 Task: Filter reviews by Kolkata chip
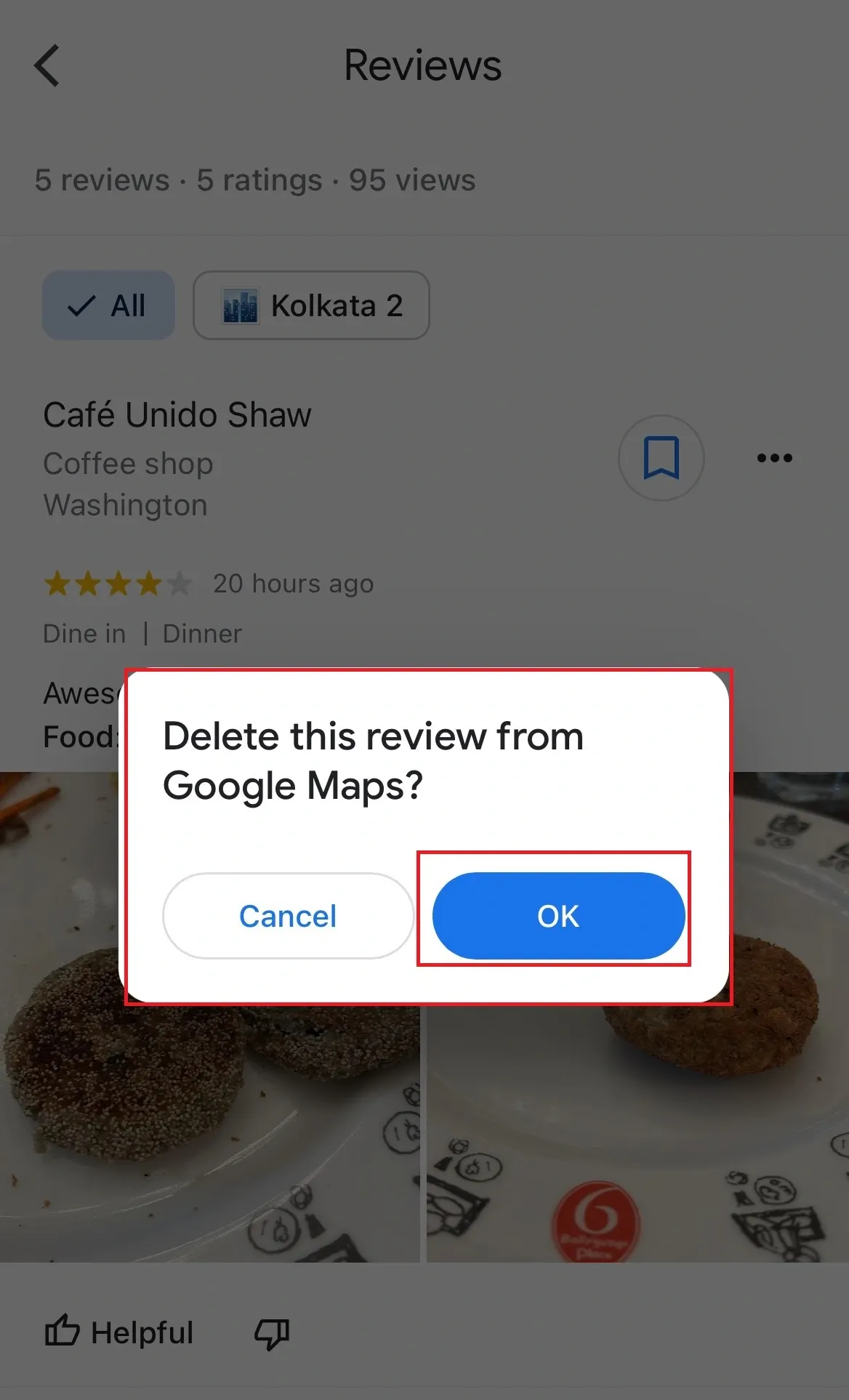coord(311,305)
